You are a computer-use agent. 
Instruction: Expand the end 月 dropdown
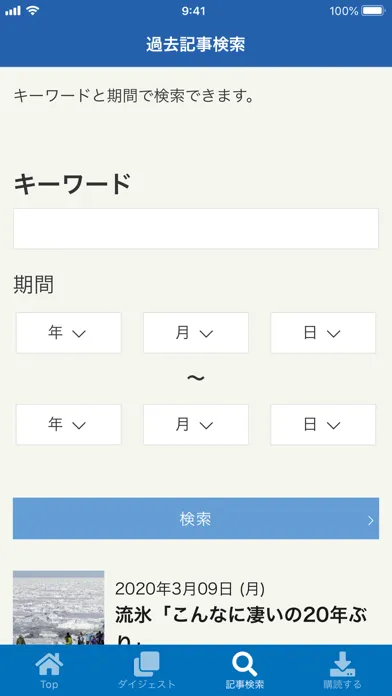[196, 425]
